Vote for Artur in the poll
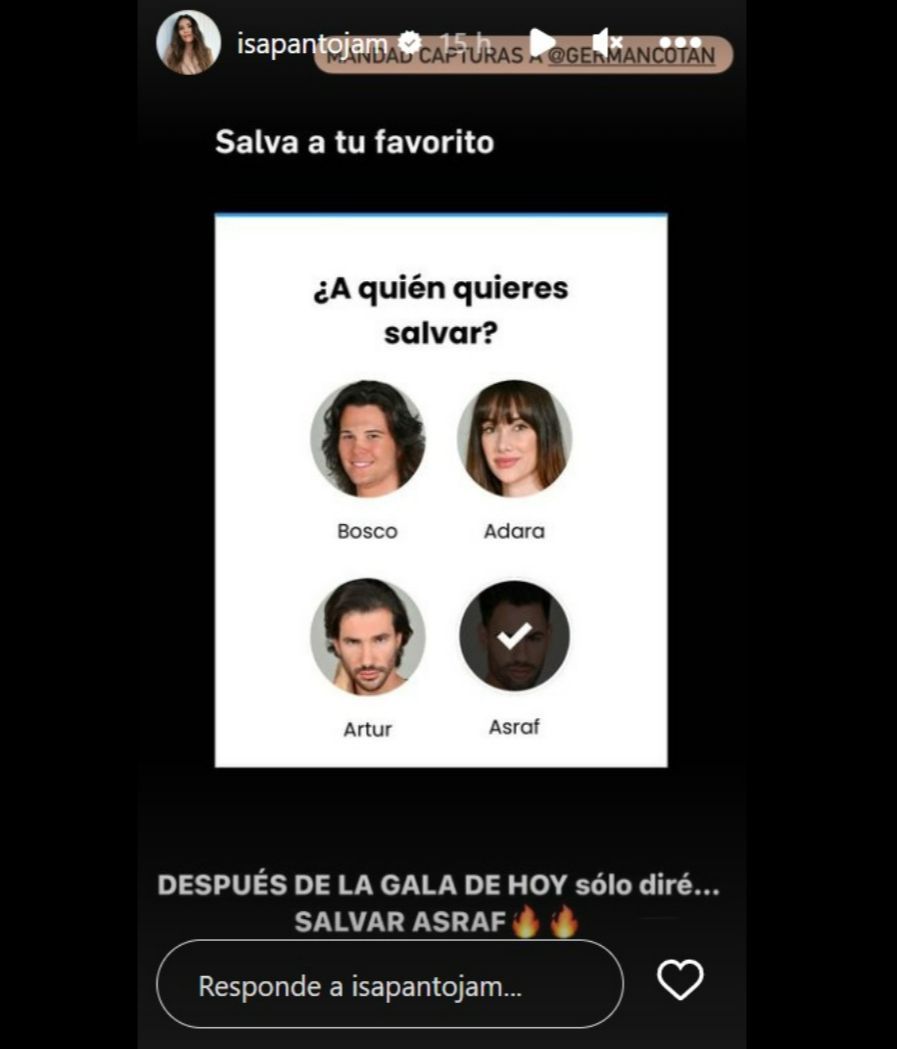This screenshot has width=897, height=1049. [367, 635]
